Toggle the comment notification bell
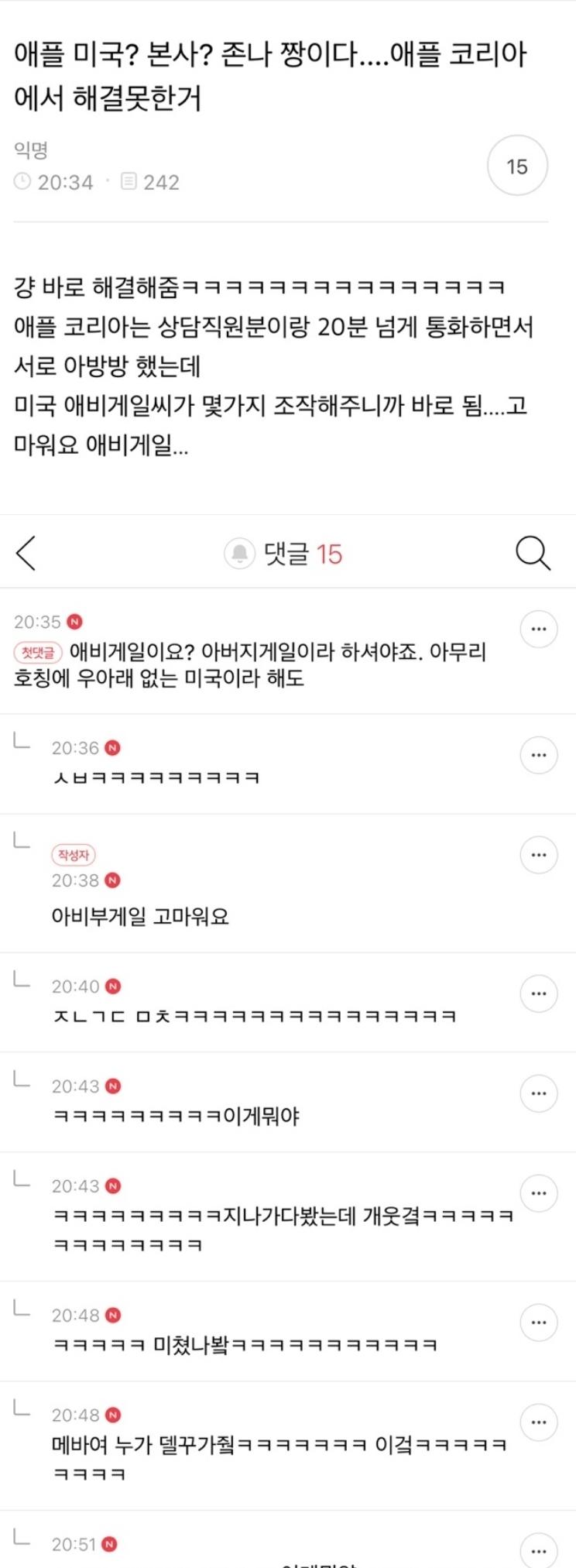 click(239, 554)
